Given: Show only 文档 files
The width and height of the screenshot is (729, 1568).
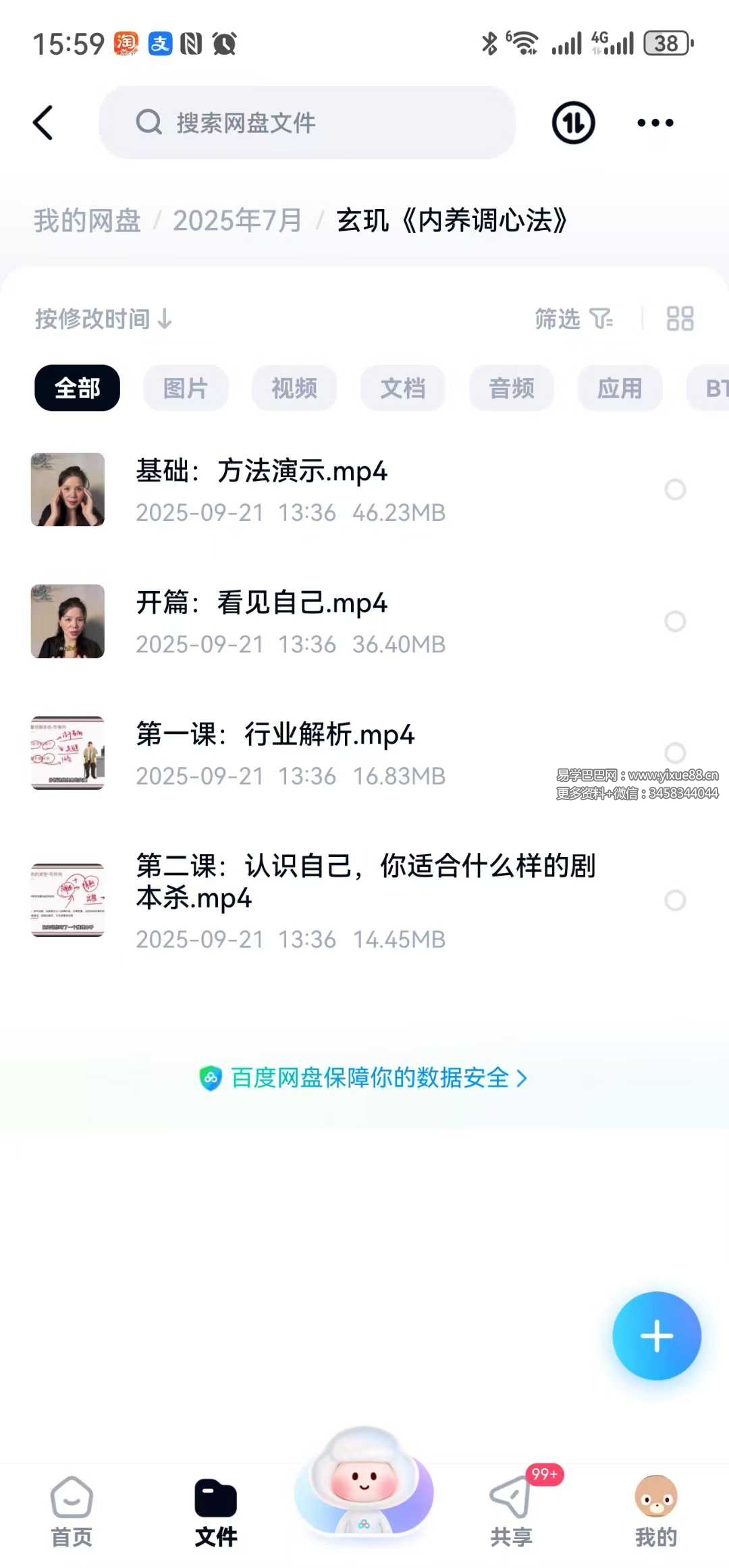Looking at the screenshot, I should coord(403,389).
